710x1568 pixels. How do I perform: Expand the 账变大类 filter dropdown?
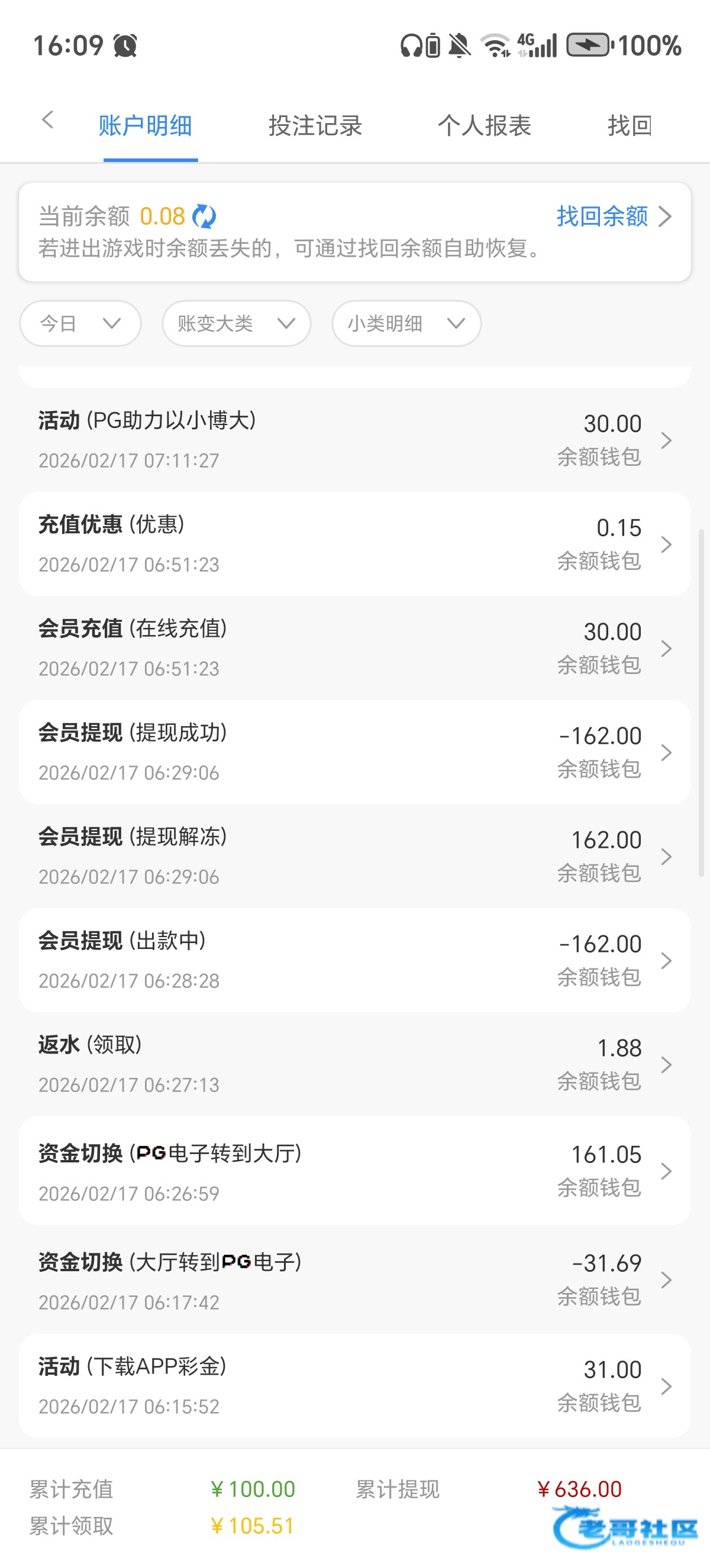tap(236, 324)
